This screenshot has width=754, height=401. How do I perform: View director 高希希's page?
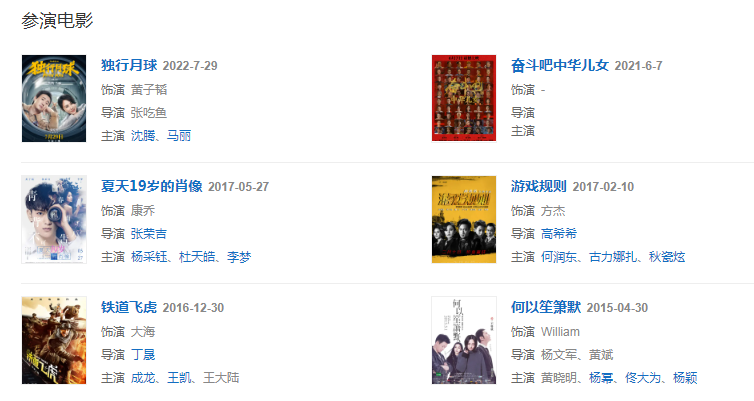[559, 233]
